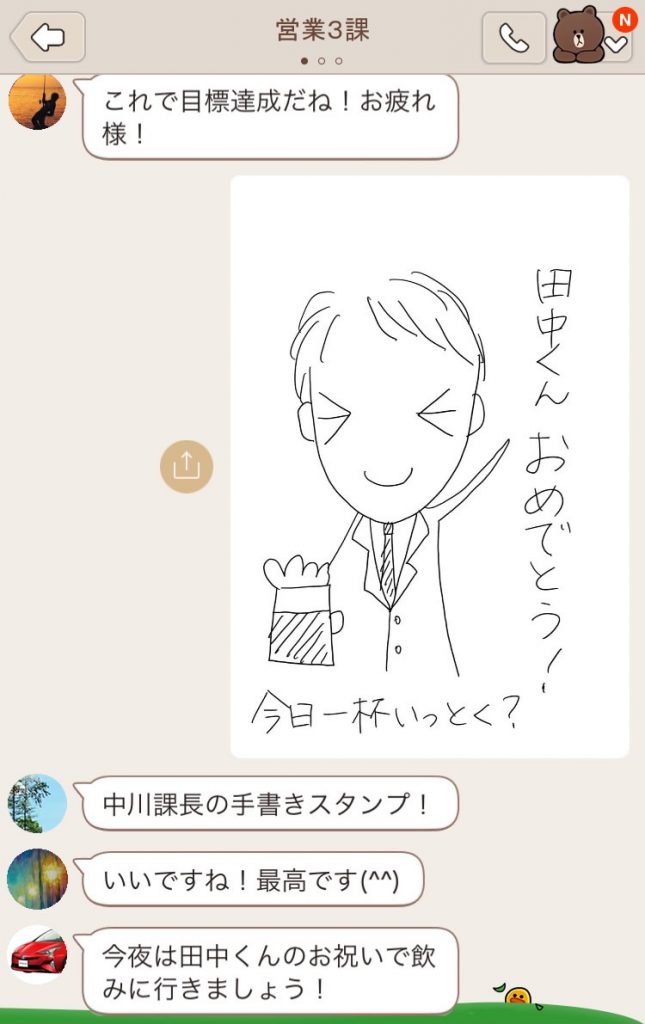Viewport: 645px width, 1024px height.
Task: Open profile of sender saying 中川課長の手書きスタンプ
Action: pos(37,803)
